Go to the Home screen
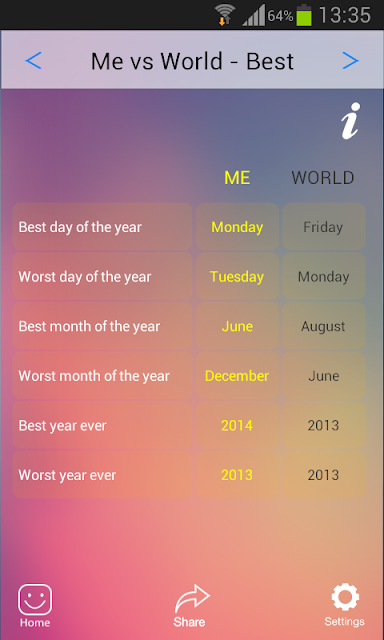This screenshot has width=384, height=640. [x=35, y=606]
